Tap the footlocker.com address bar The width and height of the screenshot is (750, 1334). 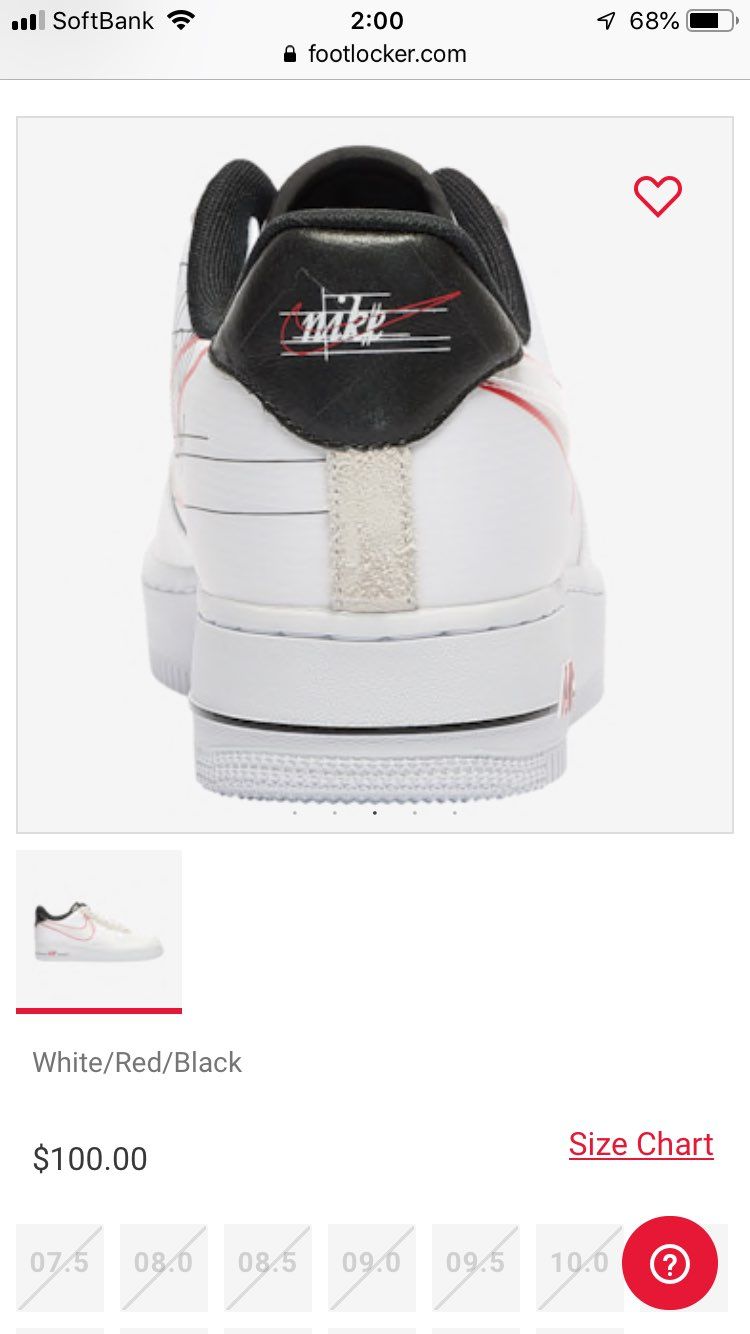click(375, 54)
